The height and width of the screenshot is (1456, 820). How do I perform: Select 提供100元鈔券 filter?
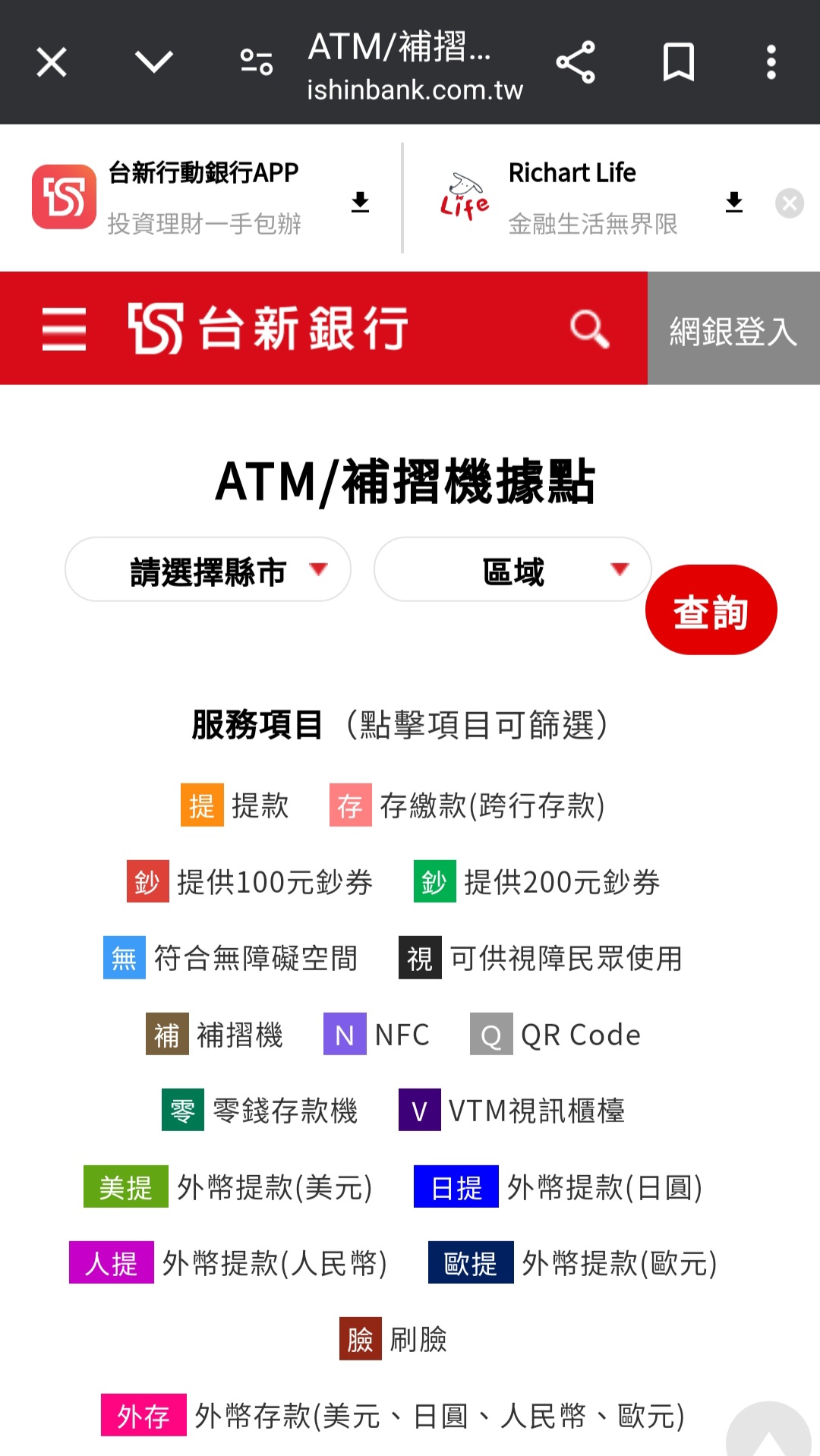click(x=250, y=882)
